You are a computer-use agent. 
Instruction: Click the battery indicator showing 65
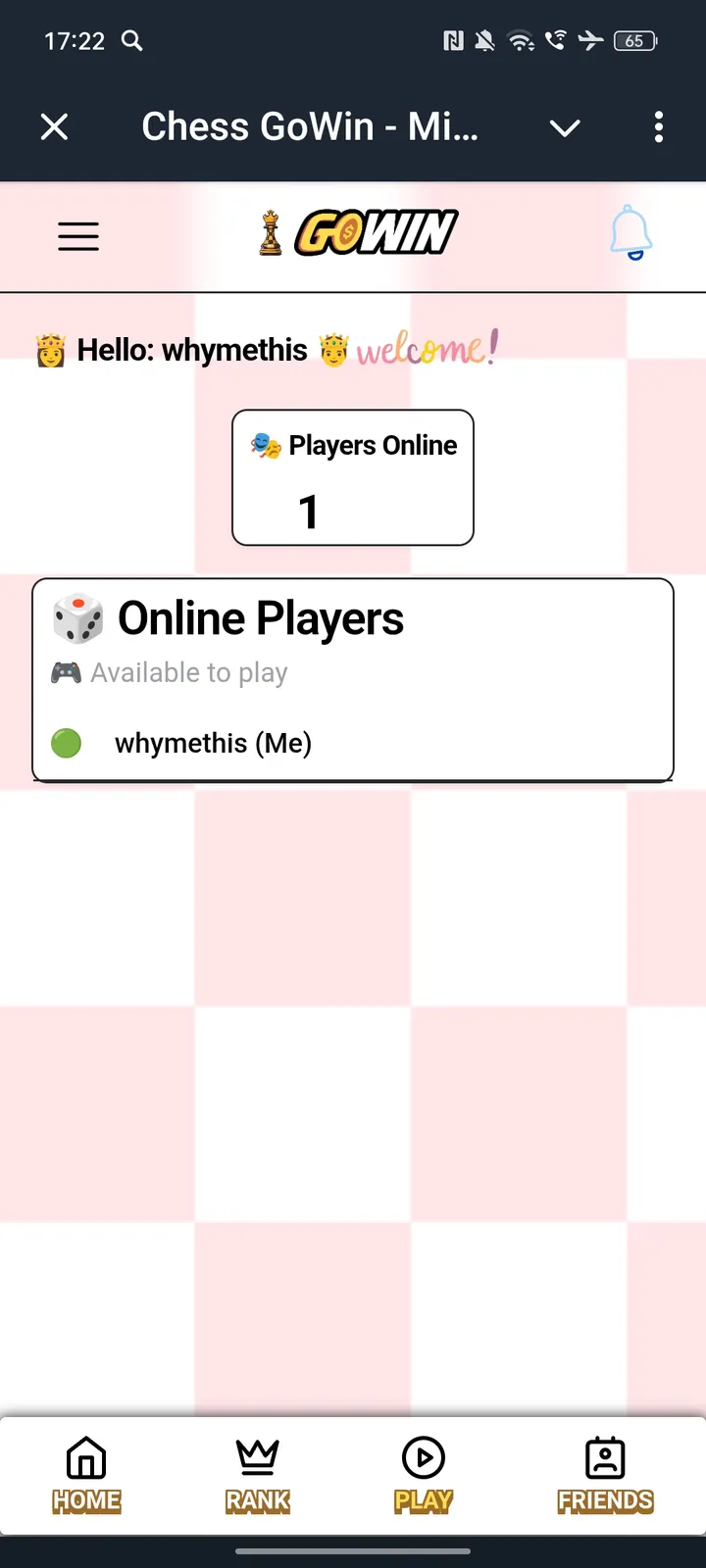634,41
